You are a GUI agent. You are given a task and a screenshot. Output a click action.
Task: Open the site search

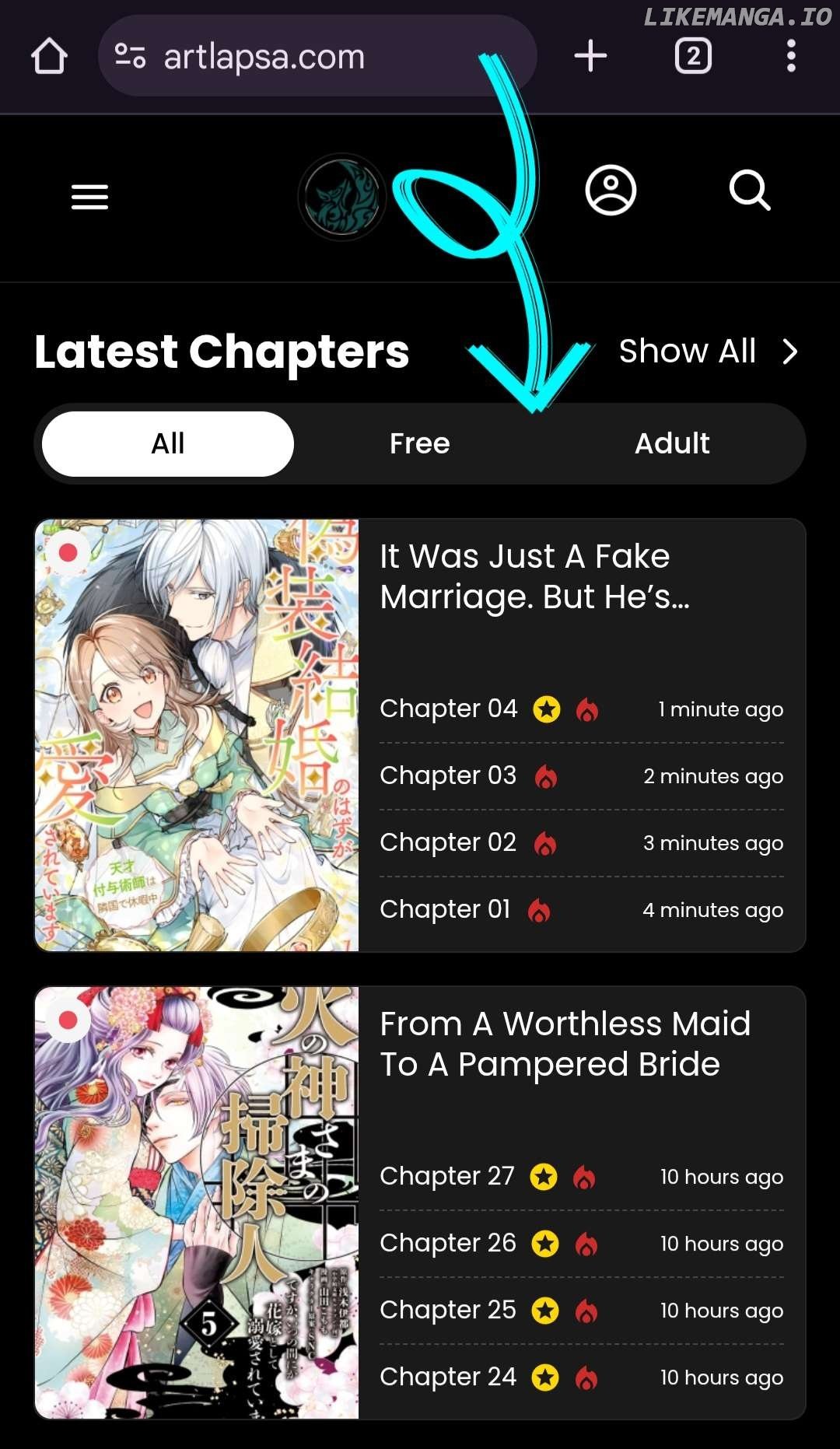pos(750,190)
